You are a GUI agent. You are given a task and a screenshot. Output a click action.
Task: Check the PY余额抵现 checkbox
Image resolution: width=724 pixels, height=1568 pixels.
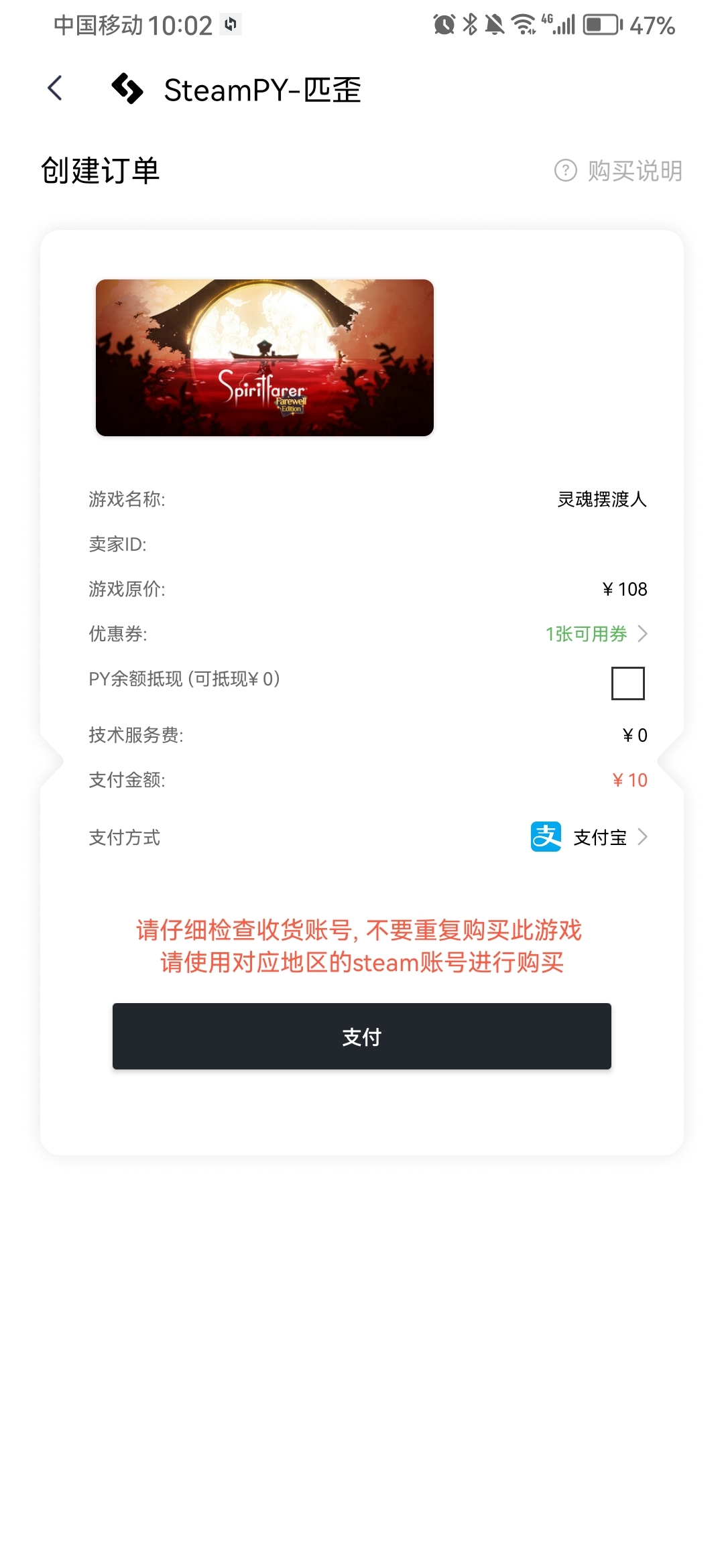628,683
